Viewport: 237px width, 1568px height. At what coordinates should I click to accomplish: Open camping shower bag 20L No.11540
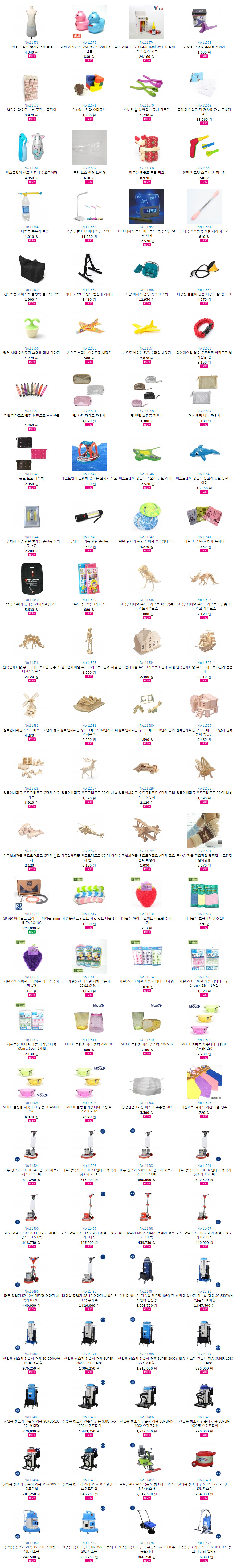point(31,578)
